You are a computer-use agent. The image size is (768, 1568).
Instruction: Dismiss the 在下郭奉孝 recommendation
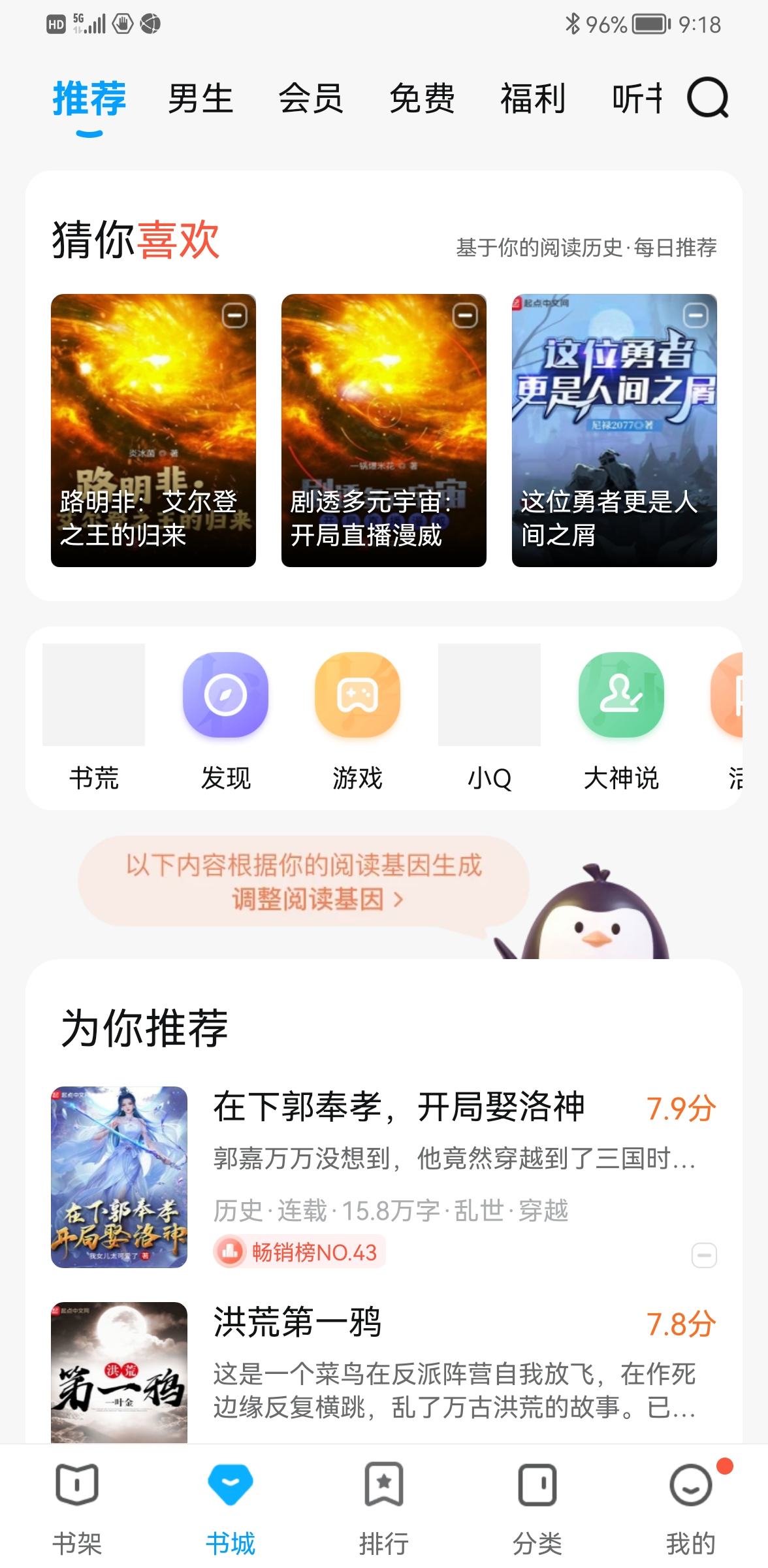pos(704,1255)
